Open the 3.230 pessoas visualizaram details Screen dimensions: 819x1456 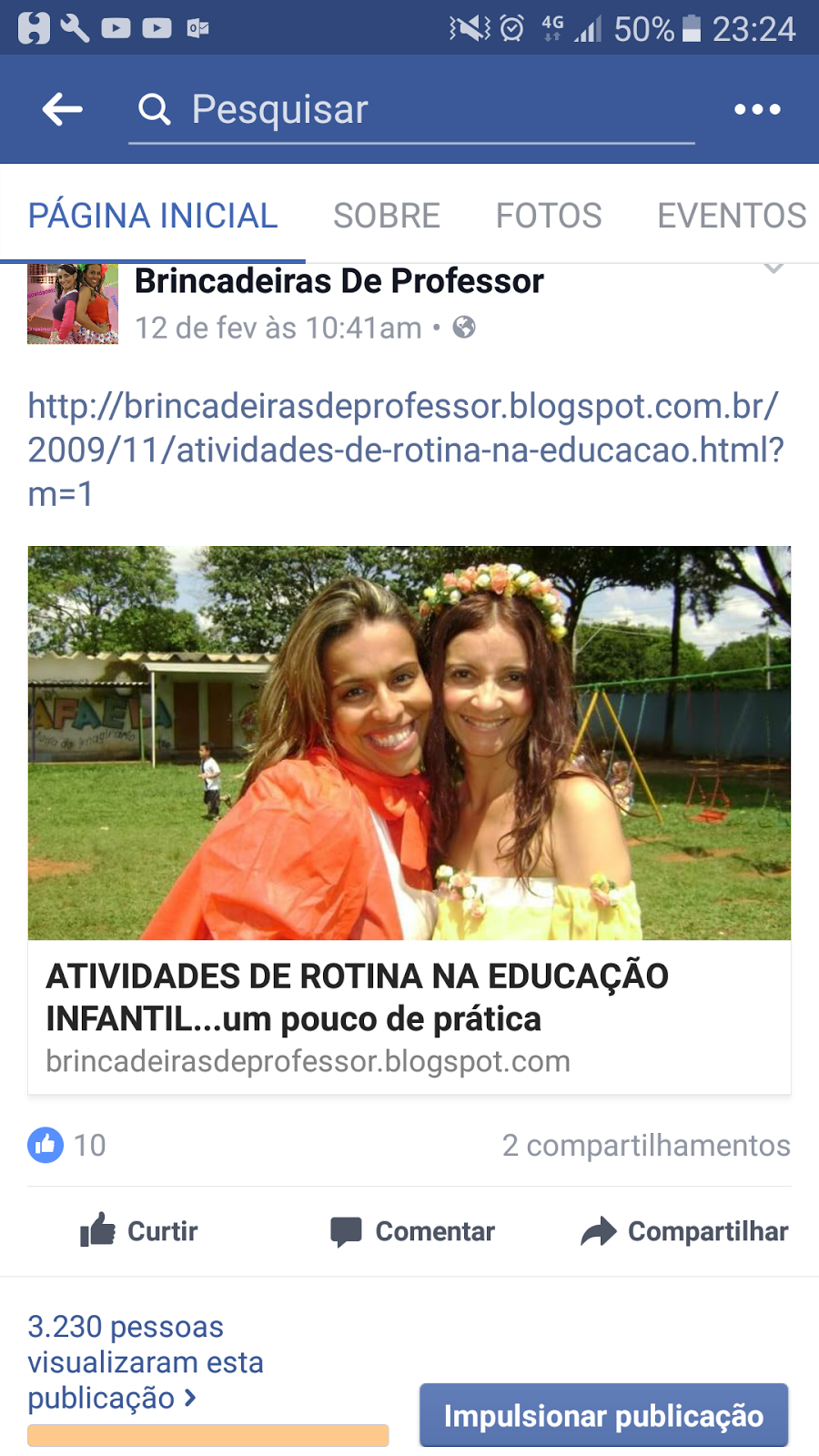pyautogui.click(x=146, y=1362)
